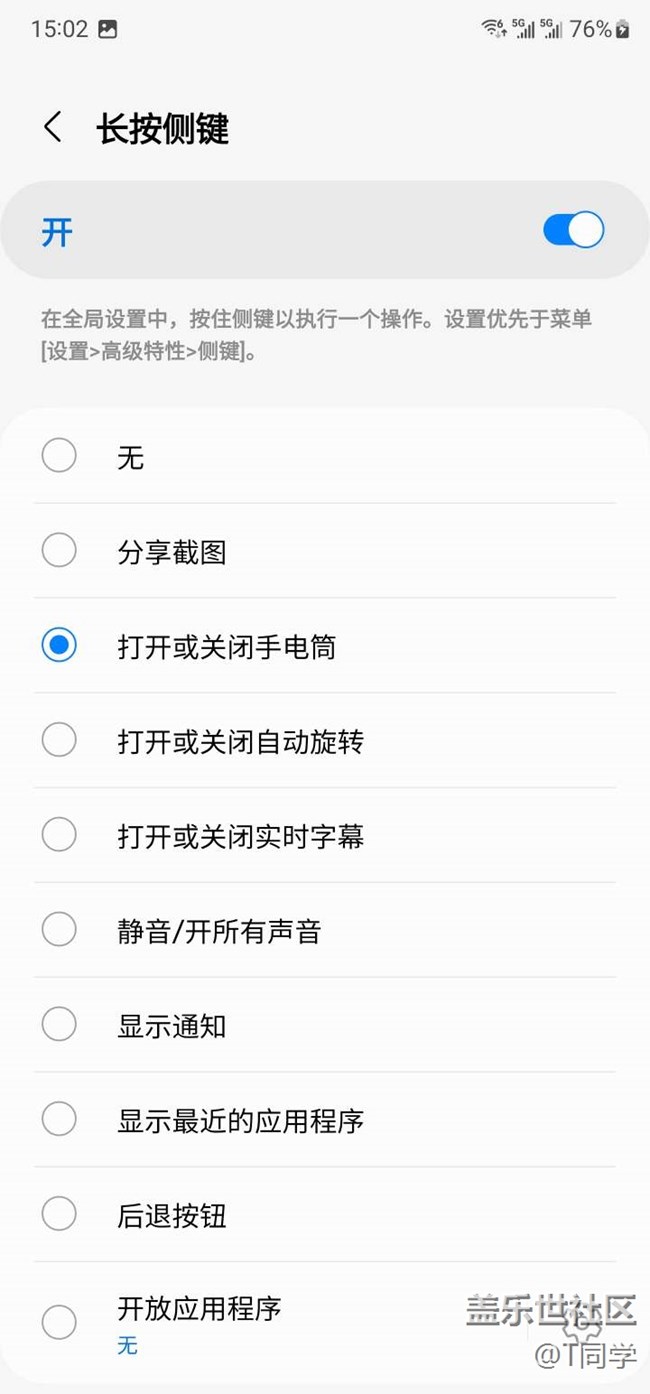The width and height of the screenshot is (650, 1394).
Task: Choose 分享截图 as the action
Action: (x=59, y=550)
